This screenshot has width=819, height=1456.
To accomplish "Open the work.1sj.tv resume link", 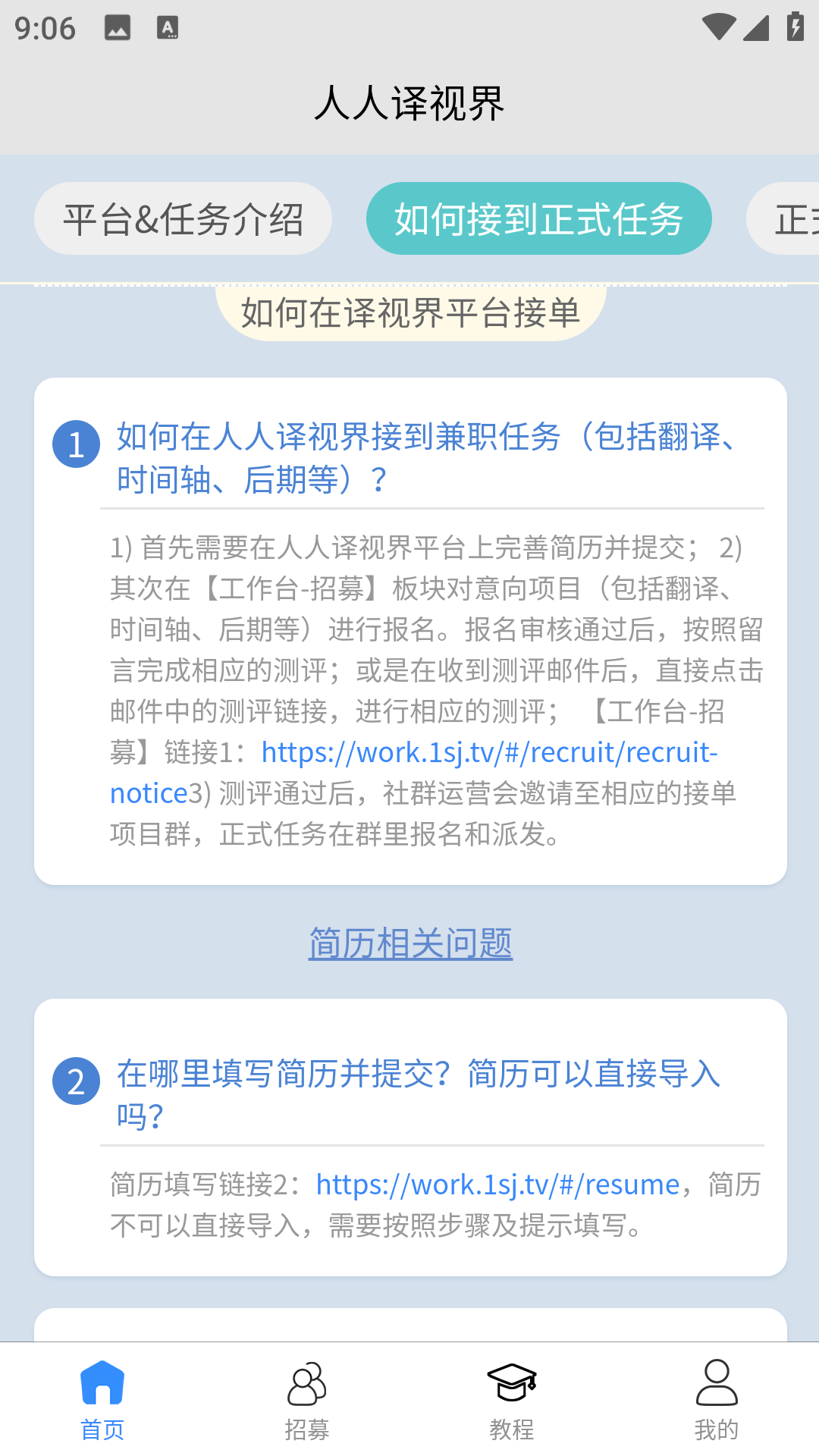I will 497,1185.
